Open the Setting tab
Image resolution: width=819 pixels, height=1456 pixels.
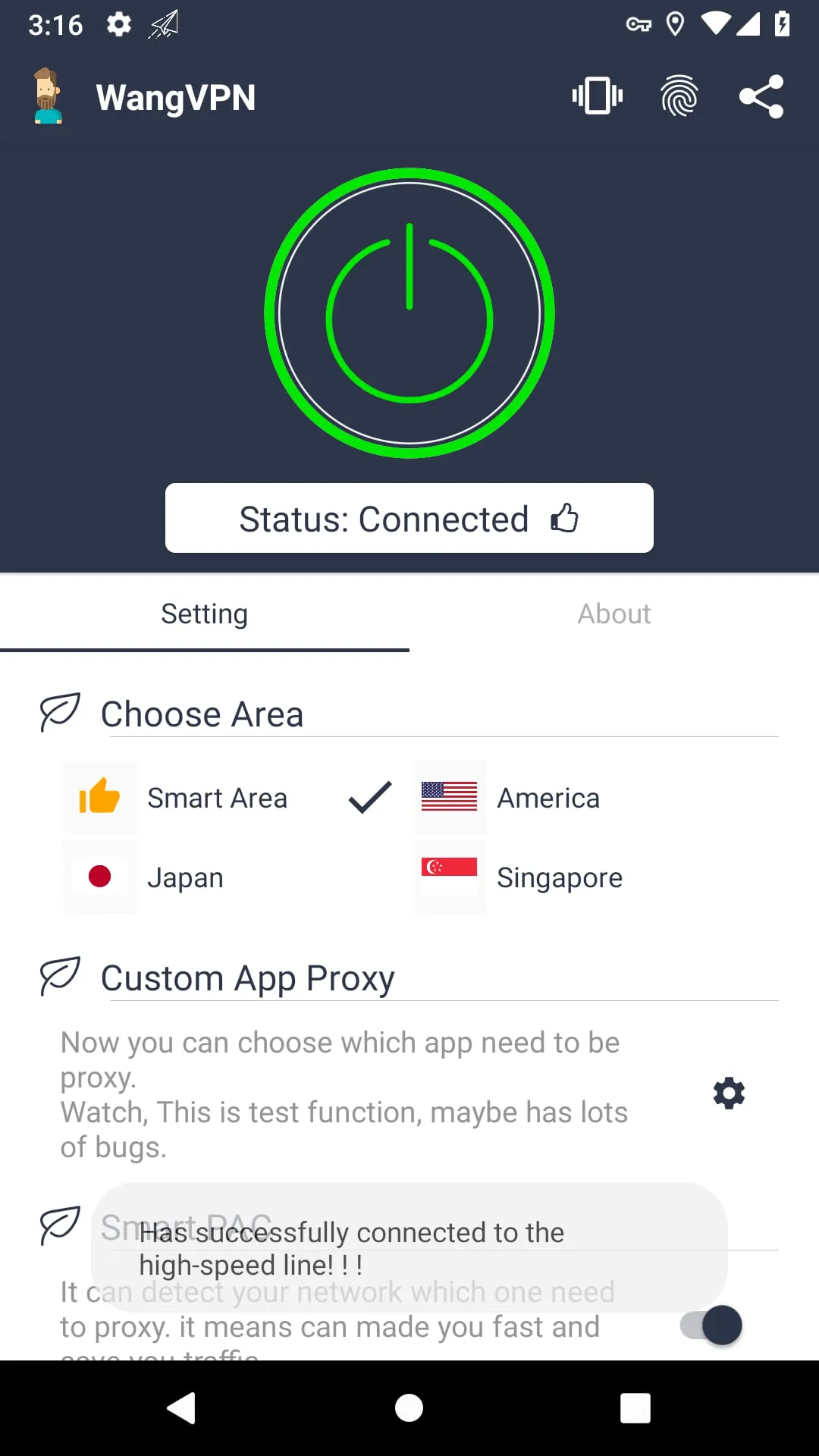tap(205, 613)
